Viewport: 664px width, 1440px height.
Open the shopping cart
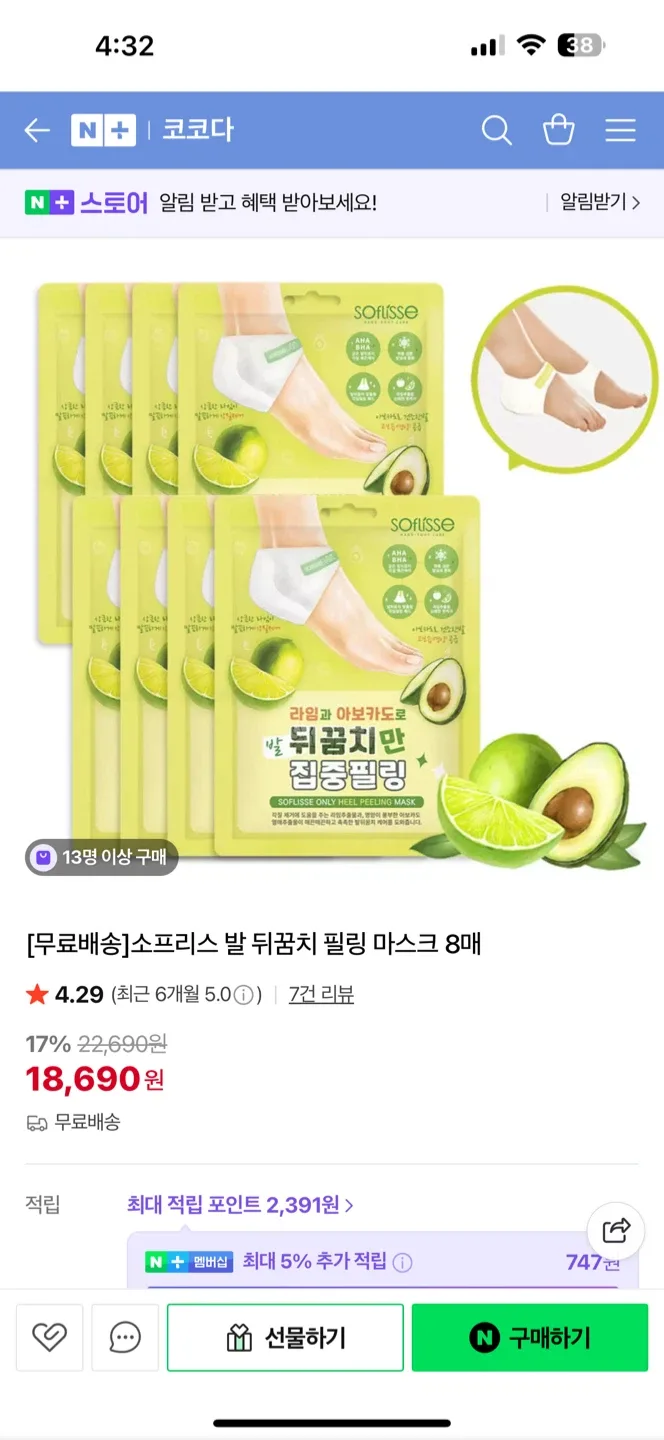tap(558, 130)
